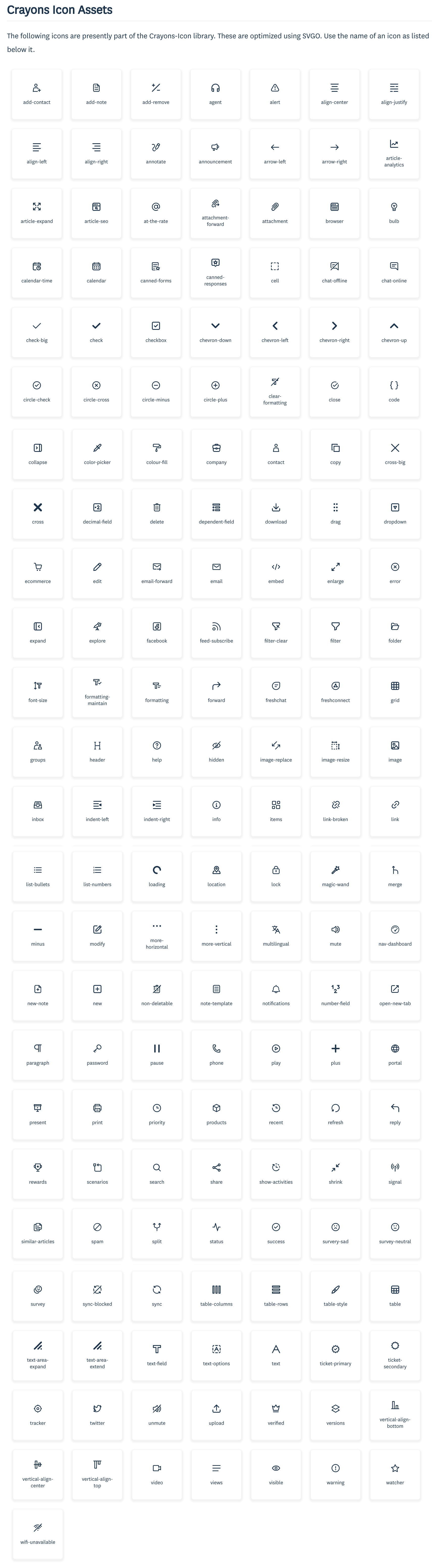432x1568 pixels.
Task: Choose the chevron-down icon card
Action: (215, 332)
